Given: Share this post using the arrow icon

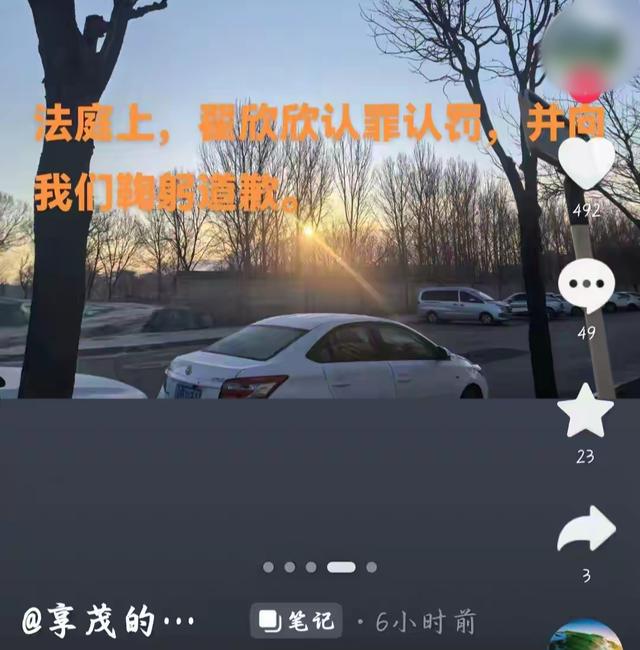Looking at the screenshot, I should tap(586, 529).
